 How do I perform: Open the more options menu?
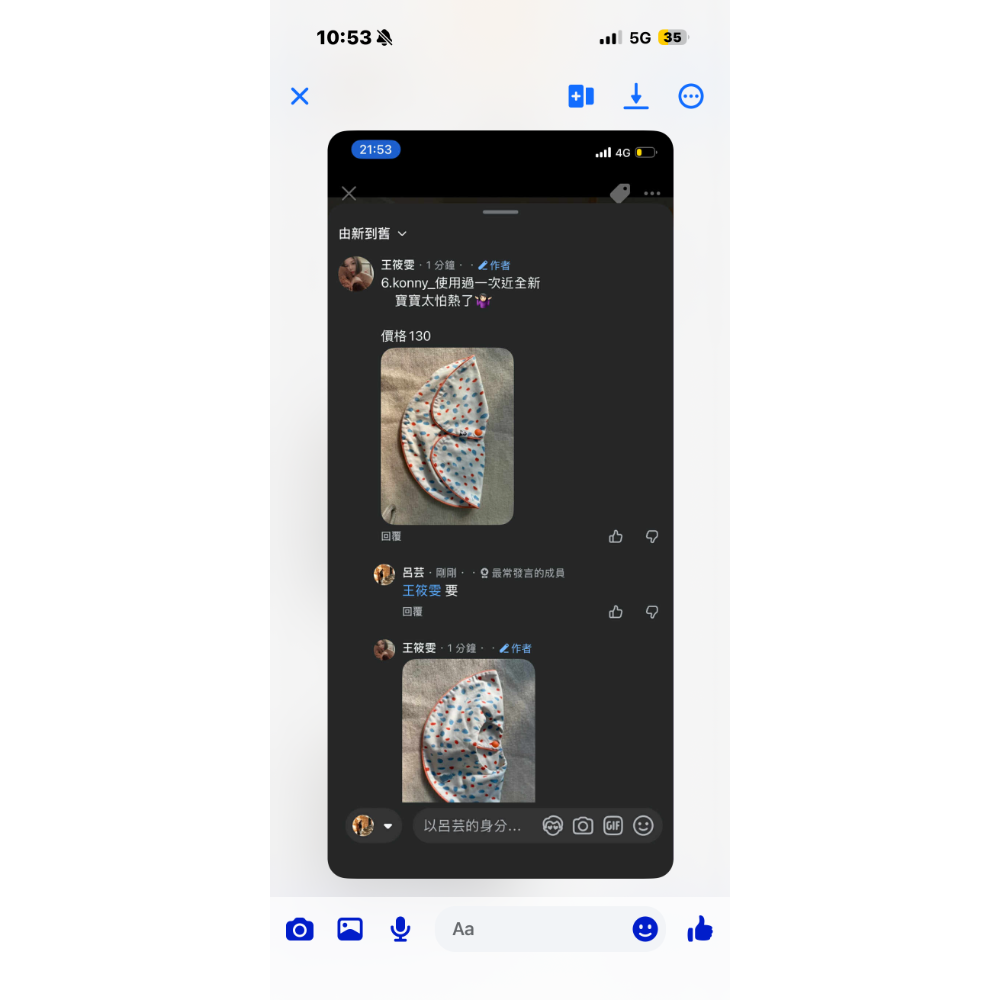(x=691, y=96)
